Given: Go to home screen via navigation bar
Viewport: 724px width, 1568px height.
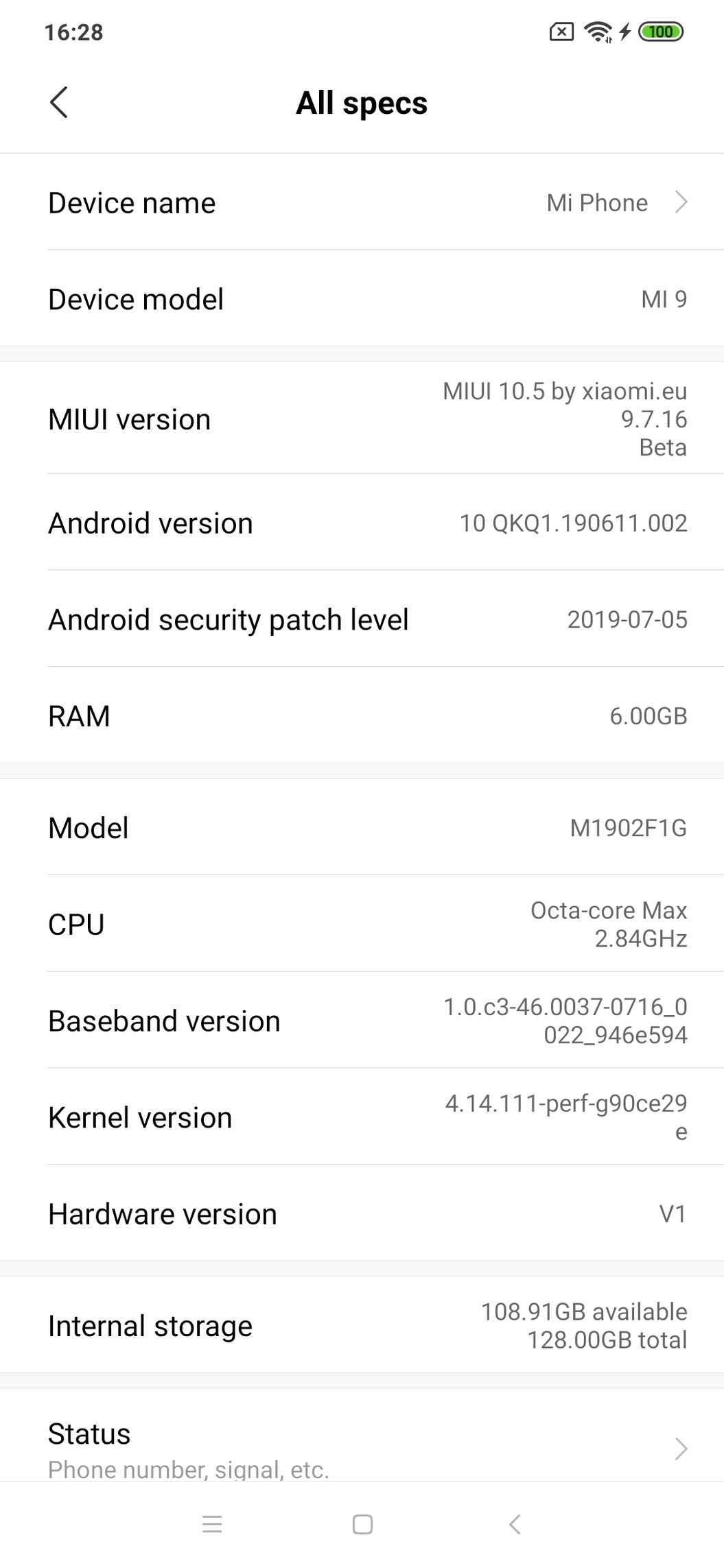Looking at the screenshot, I should 362,1524.
